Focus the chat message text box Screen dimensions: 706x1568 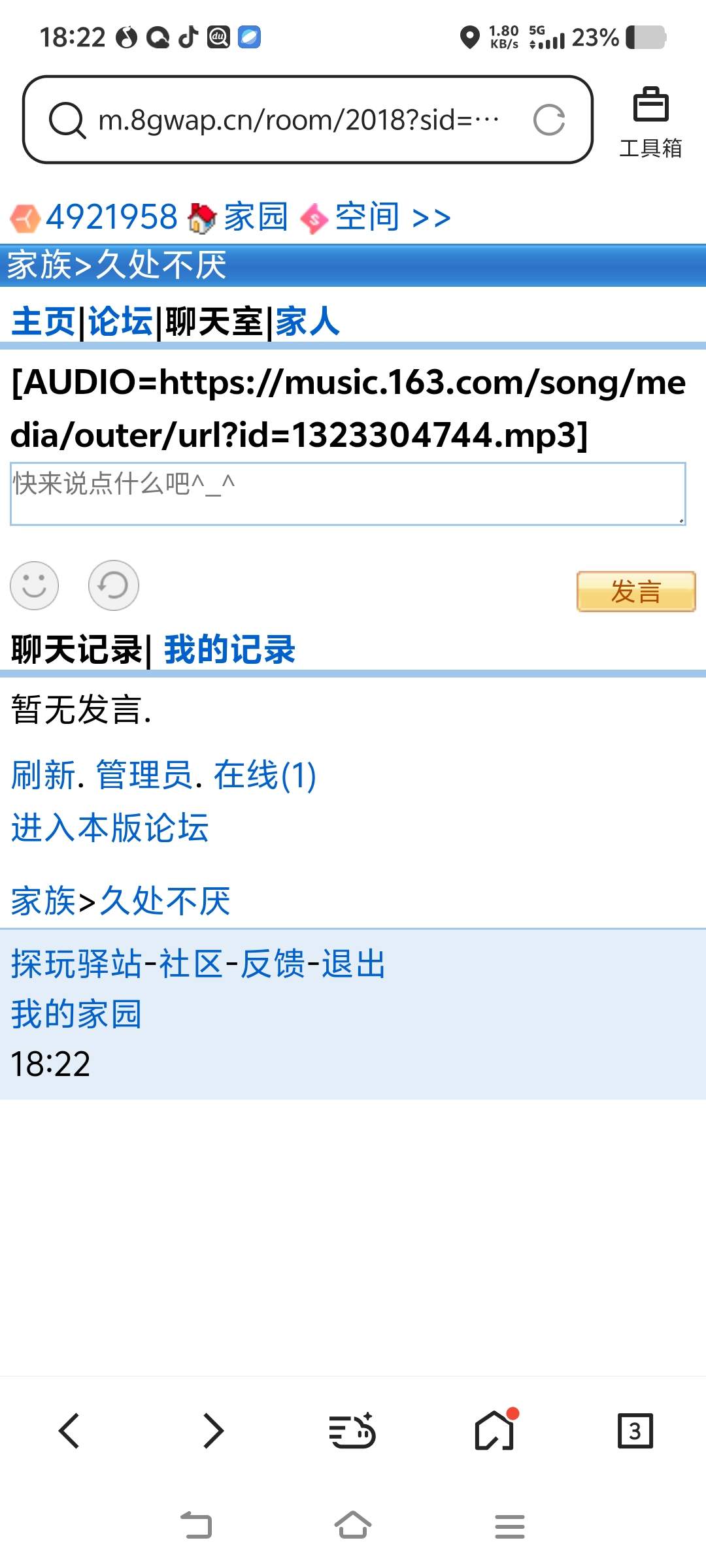click(x=347, y=494)
